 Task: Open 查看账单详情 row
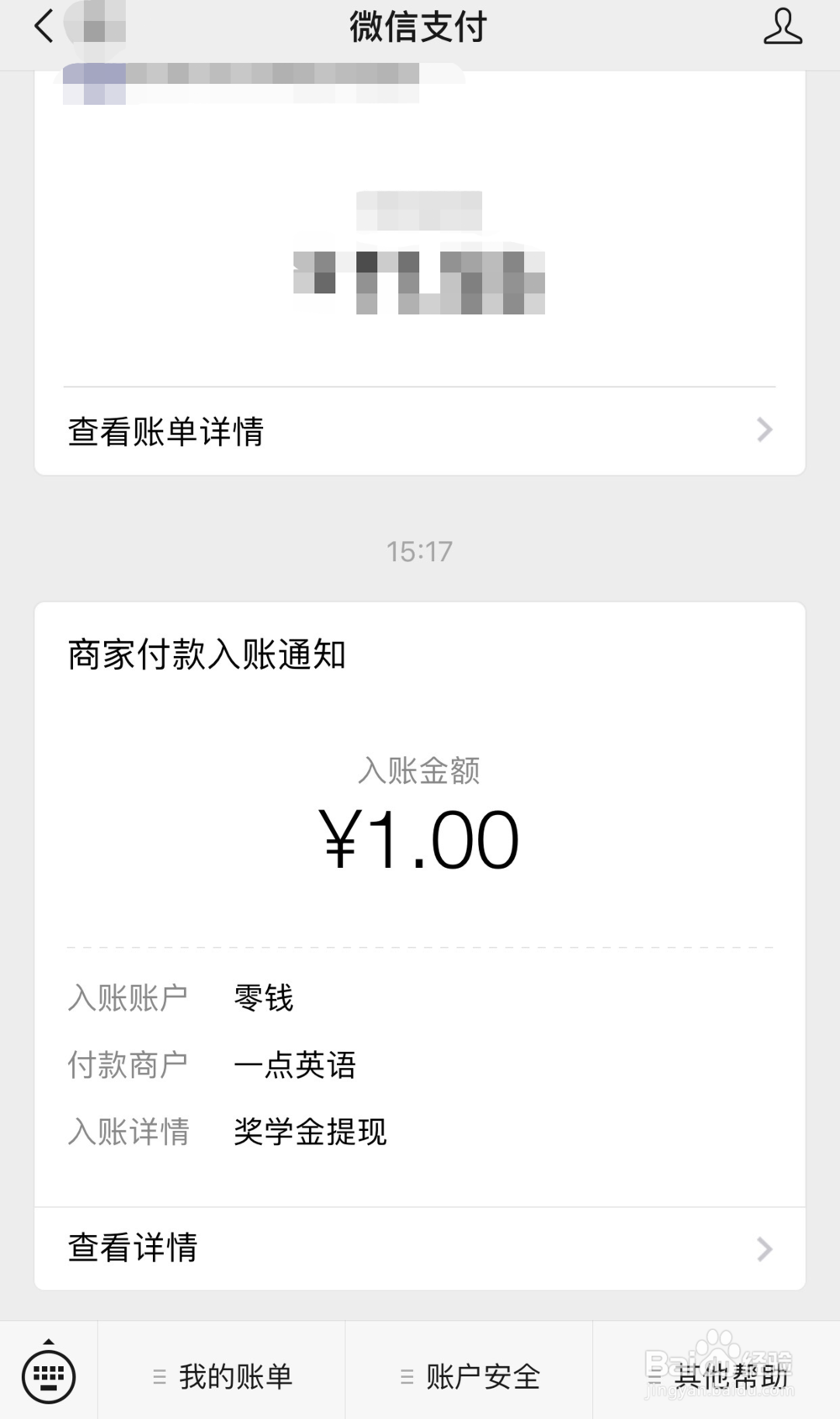(x=418, y=431)
